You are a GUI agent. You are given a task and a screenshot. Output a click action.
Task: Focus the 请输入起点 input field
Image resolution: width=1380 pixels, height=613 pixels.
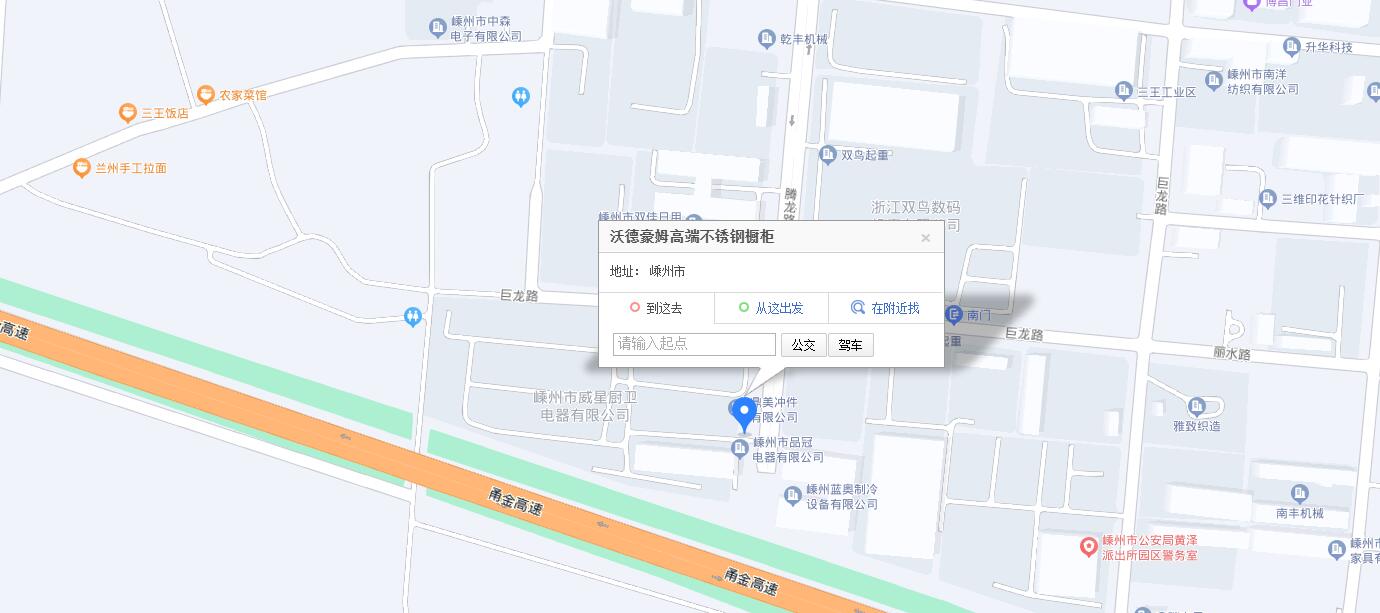(x=694, y=344)
